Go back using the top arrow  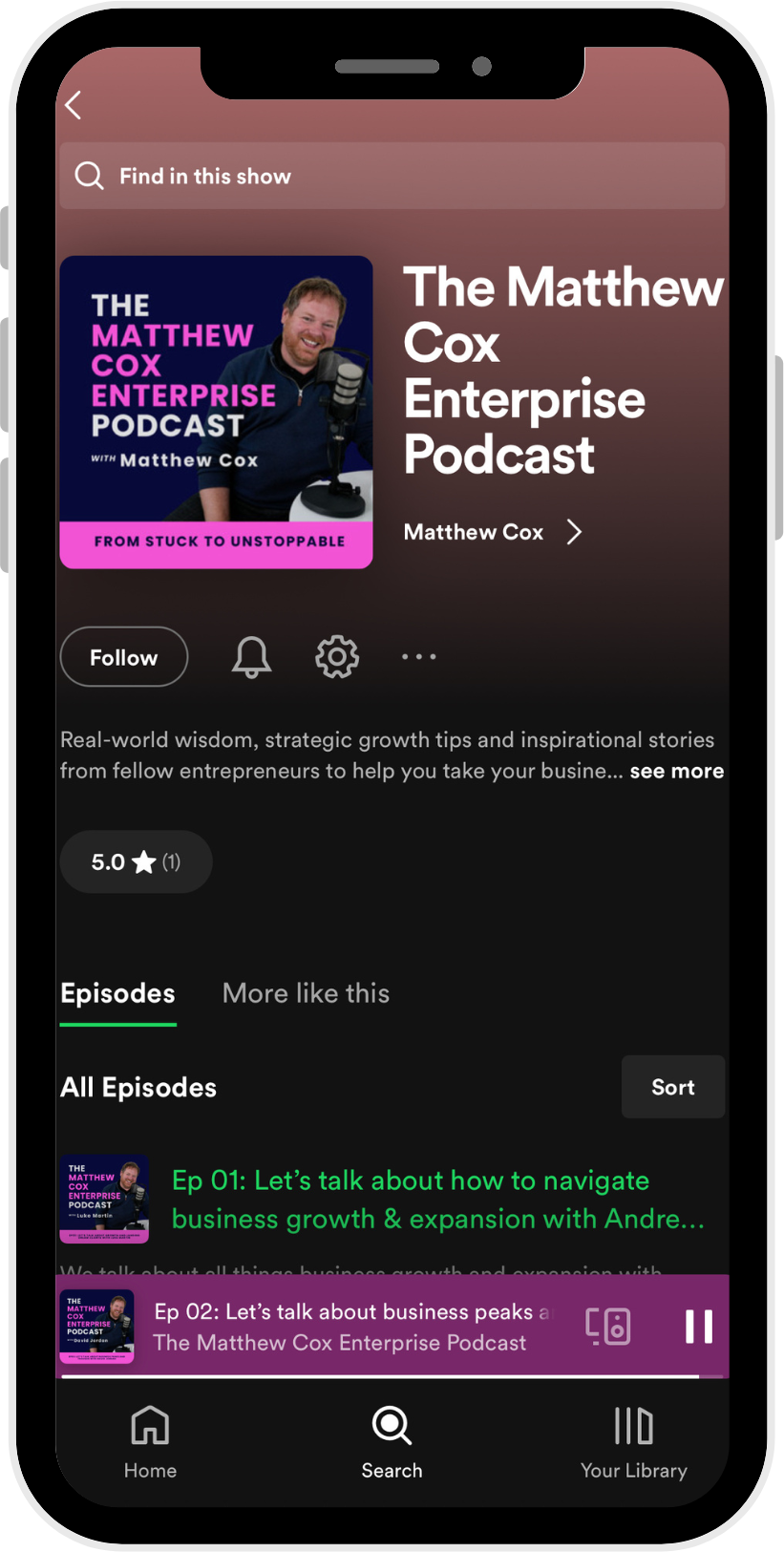74,105
